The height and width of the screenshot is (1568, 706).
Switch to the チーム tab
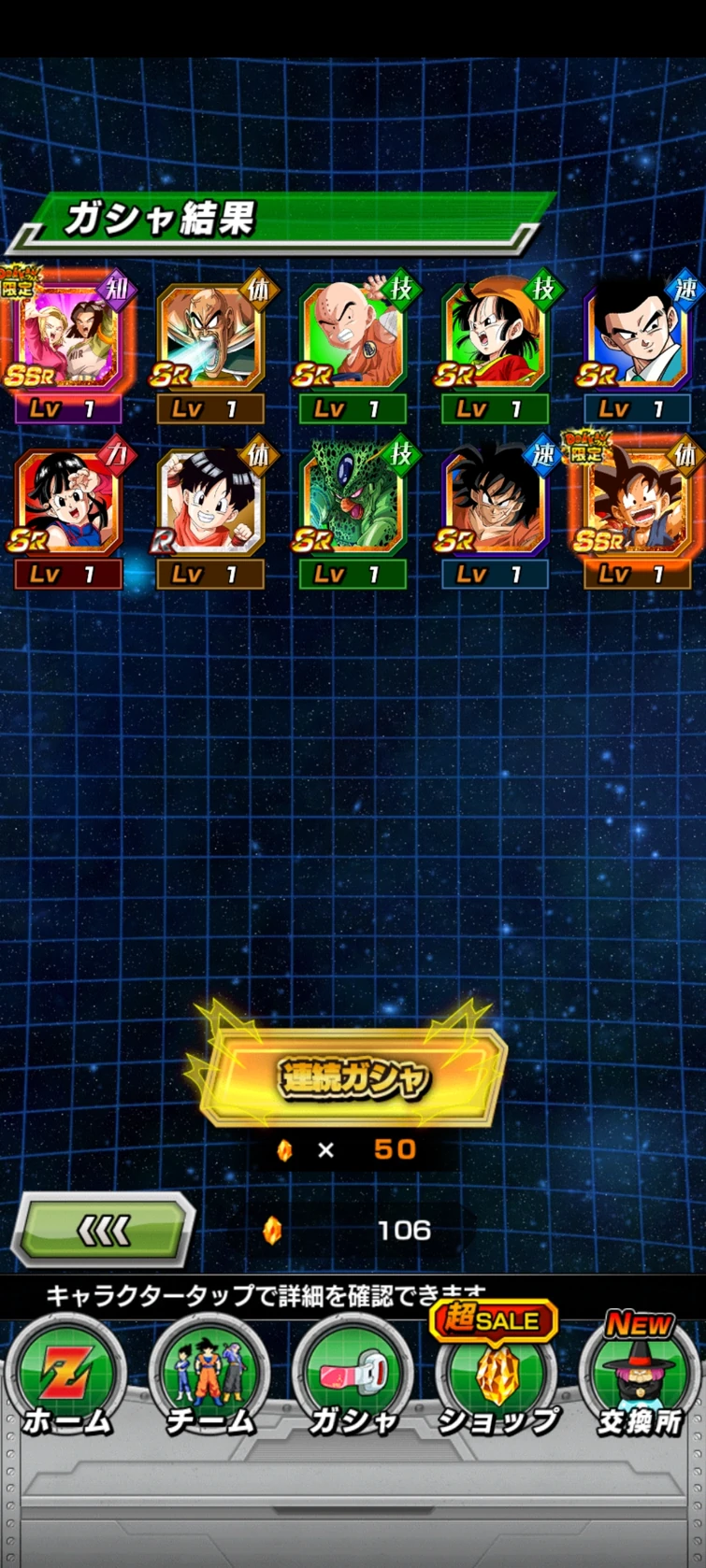[209, 1379]
